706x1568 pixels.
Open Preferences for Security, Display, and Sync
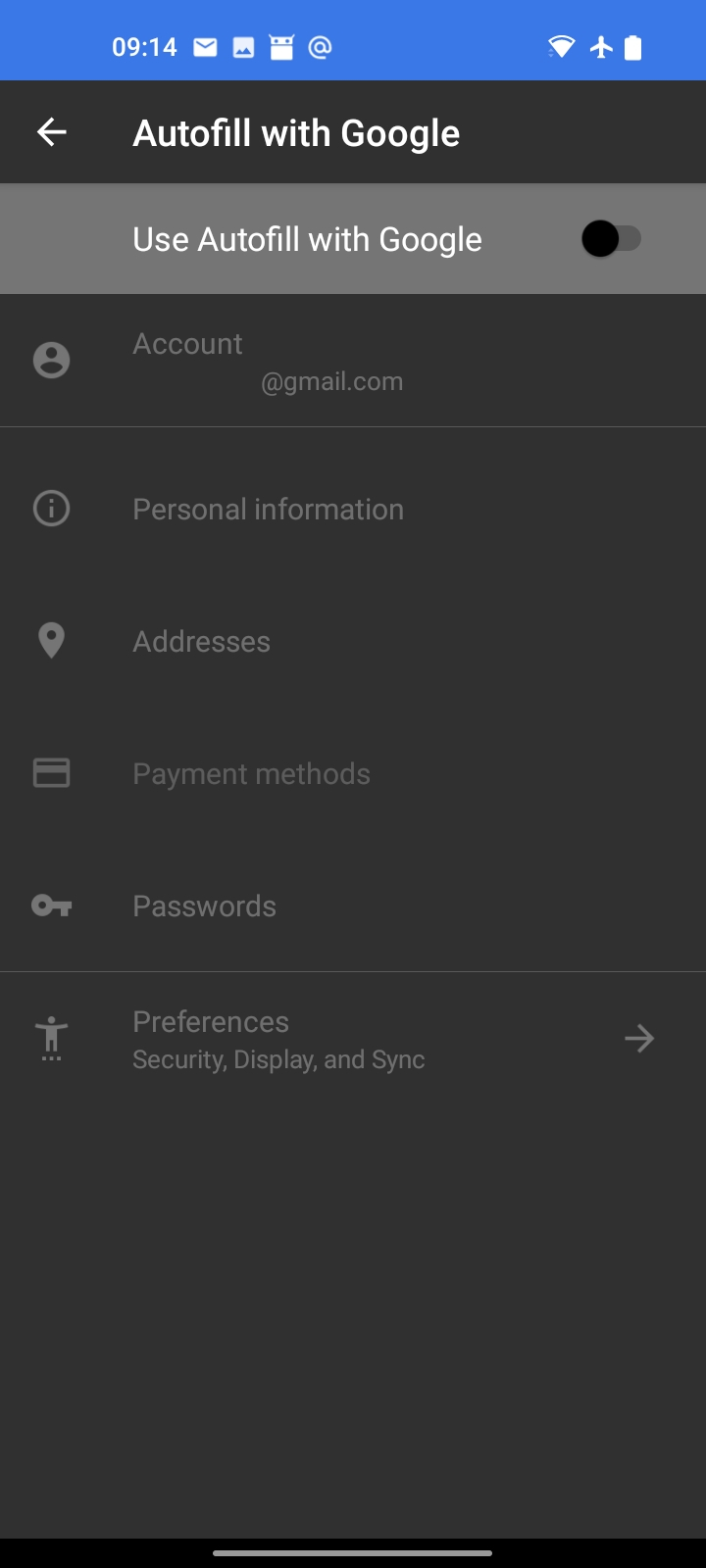(x=353, y=1039)
